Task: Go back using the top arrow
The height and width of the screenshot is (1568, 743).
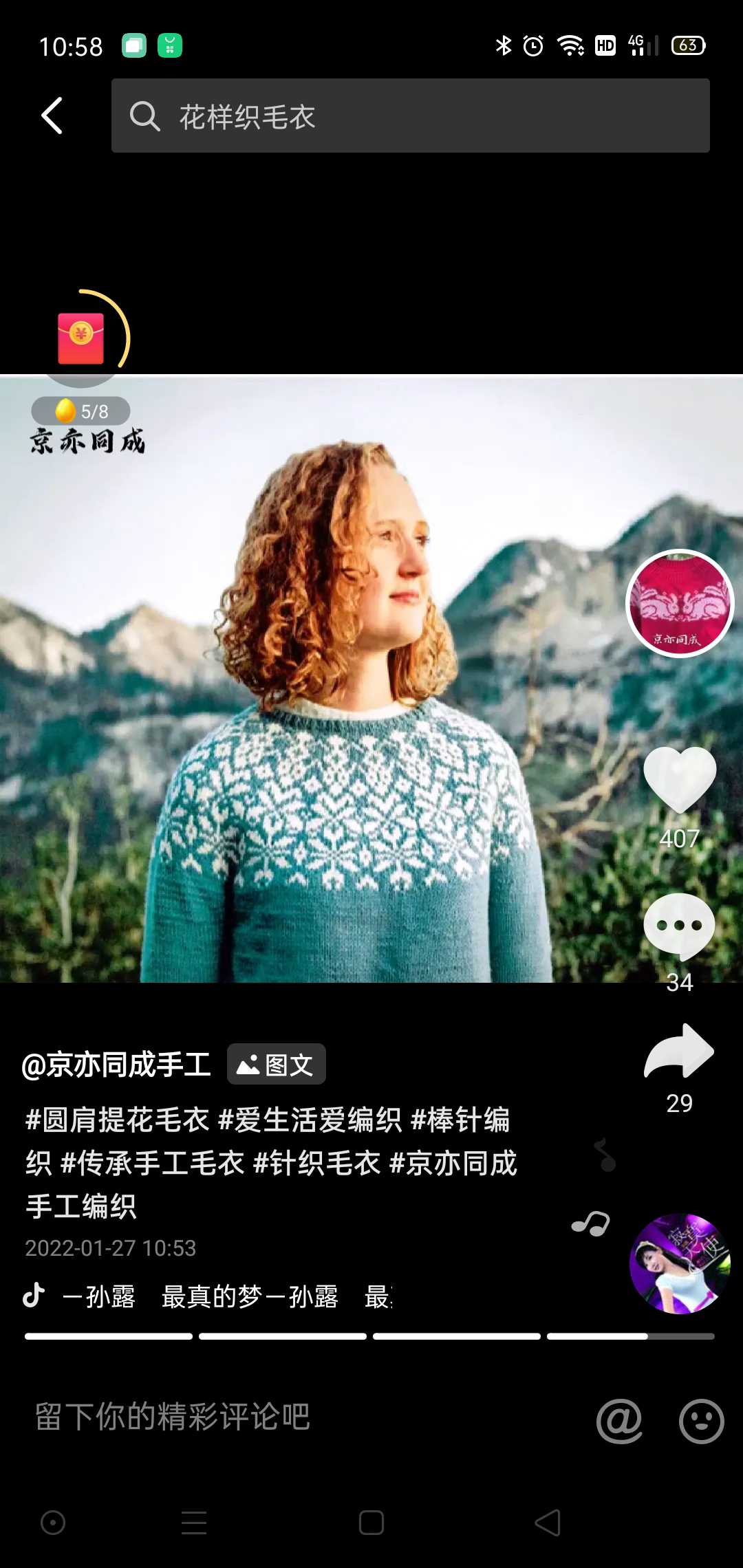Action: [52, 116]
